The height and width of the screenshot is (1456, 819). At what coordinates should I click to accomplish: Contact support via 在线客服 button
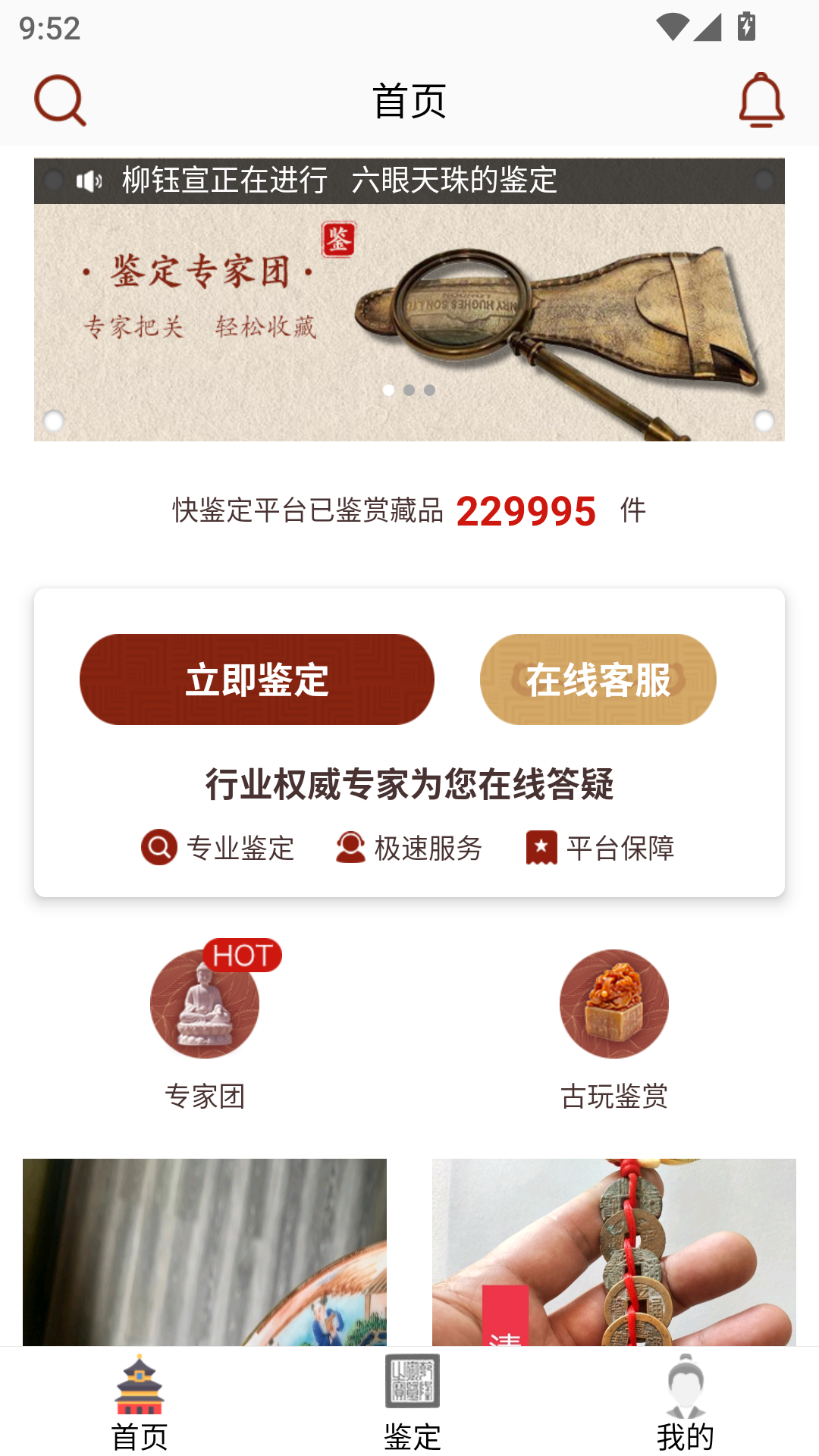[x=598, y=679]
